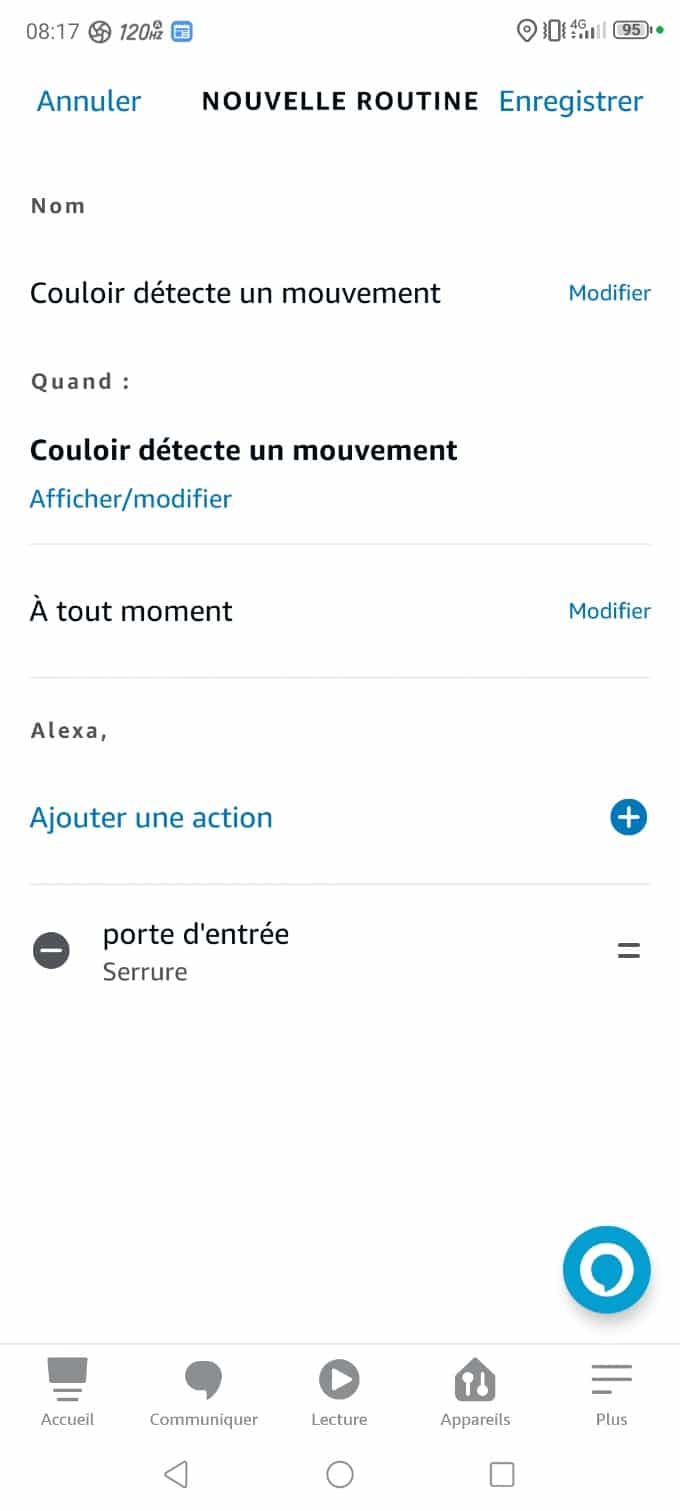
Task: Tap the system back button
Action: (176, 1474)
